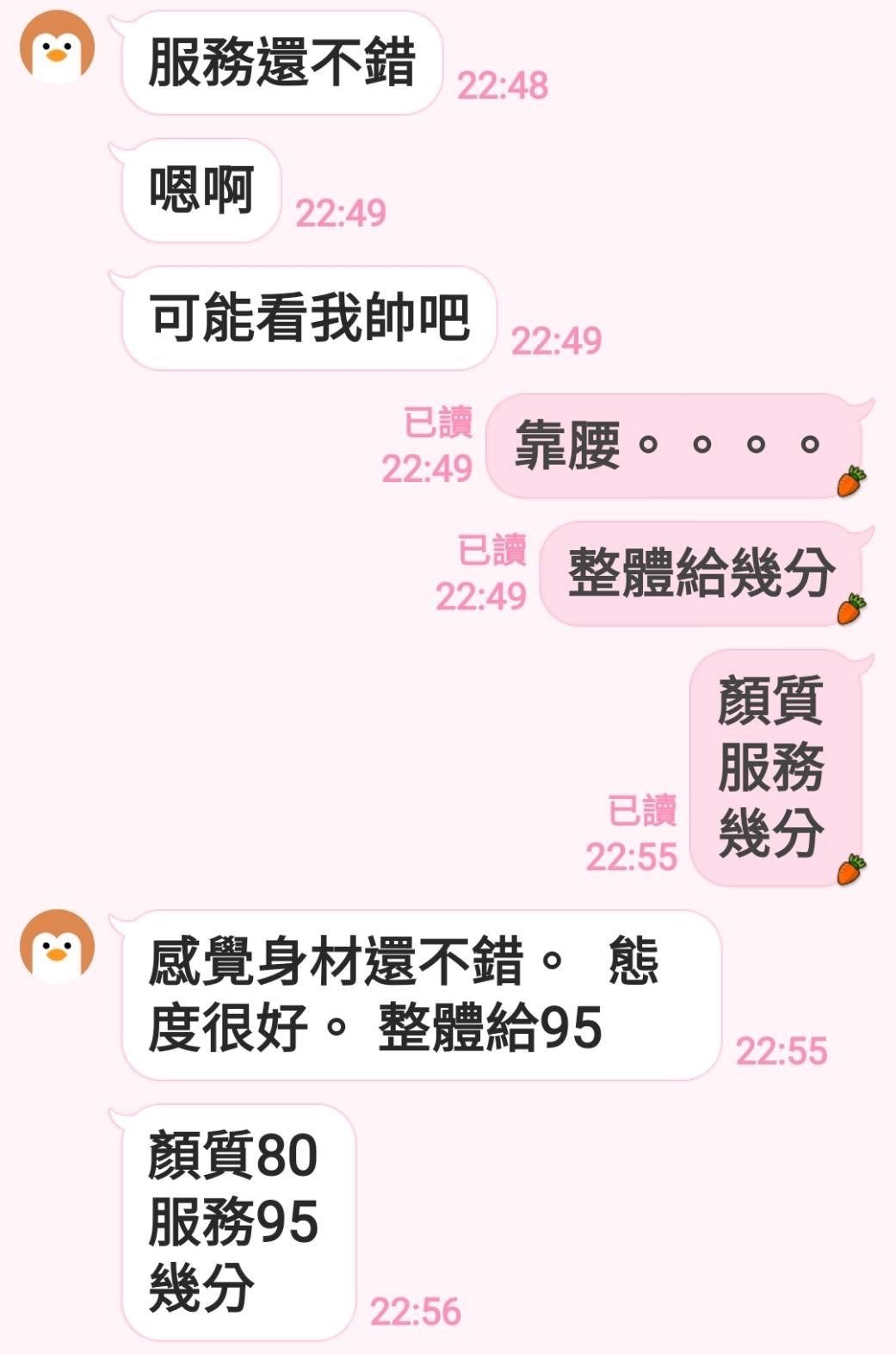The height and width of the screenshot is (1354, 896).
Task: Open sender's avatar beside 感覺身材還不錯 message
Action: click(x=57, y=946)
